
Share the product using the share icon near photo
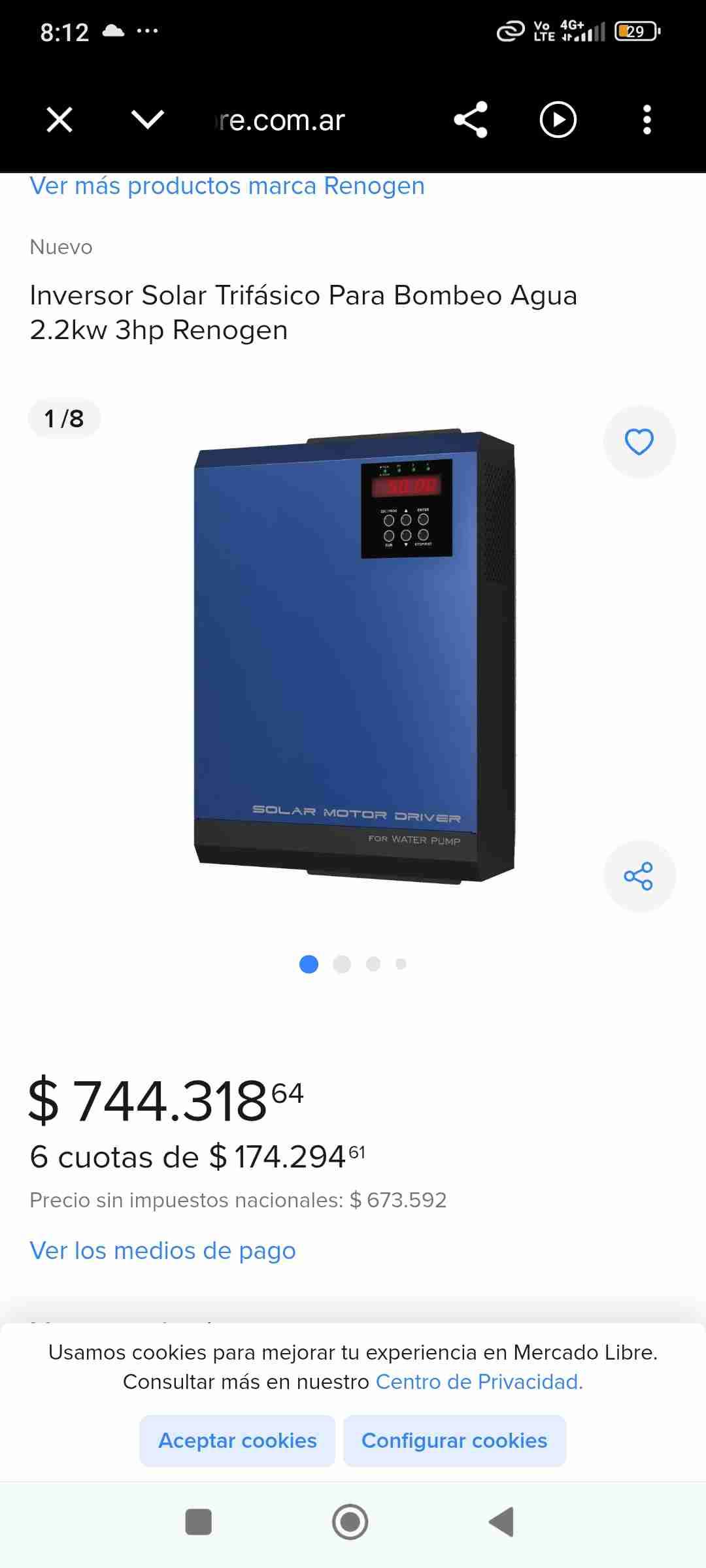[x=639, y=877]
